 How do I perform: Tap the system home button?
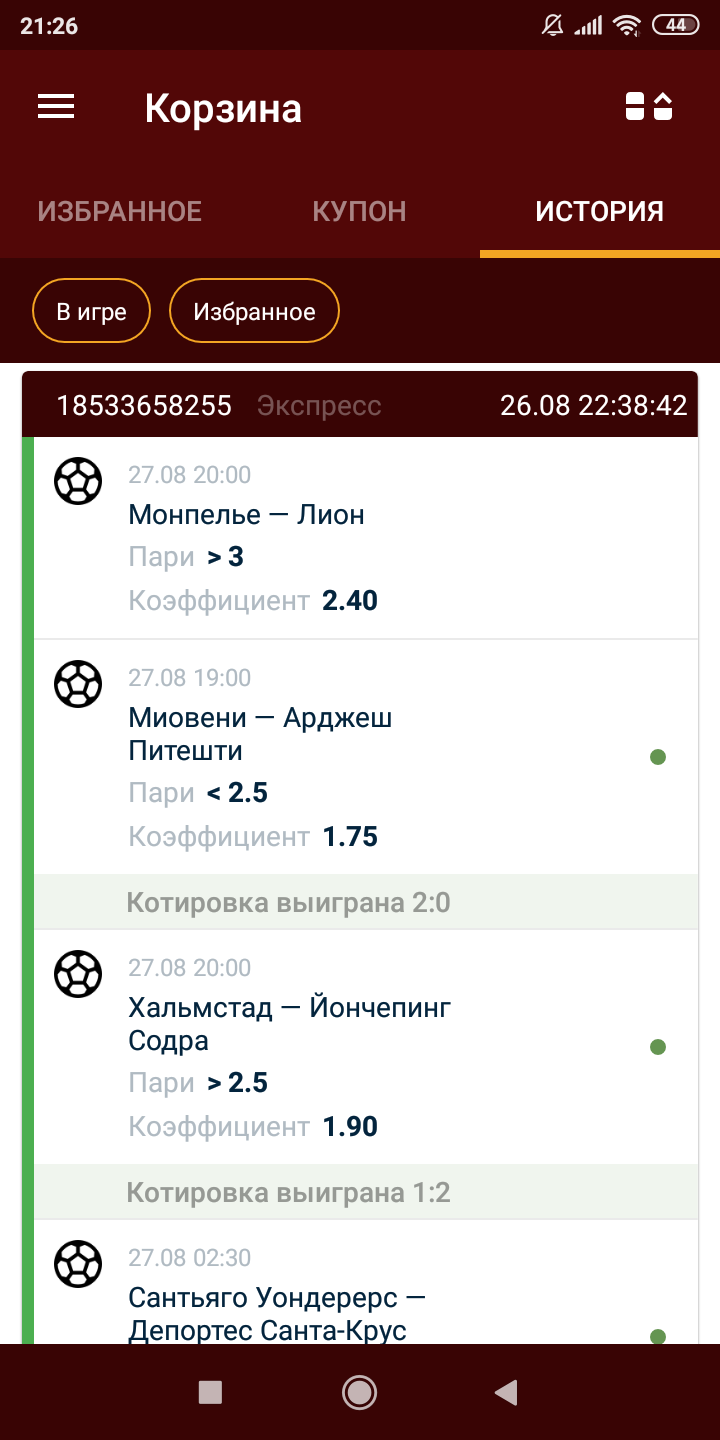click(x=359, y=1392)
